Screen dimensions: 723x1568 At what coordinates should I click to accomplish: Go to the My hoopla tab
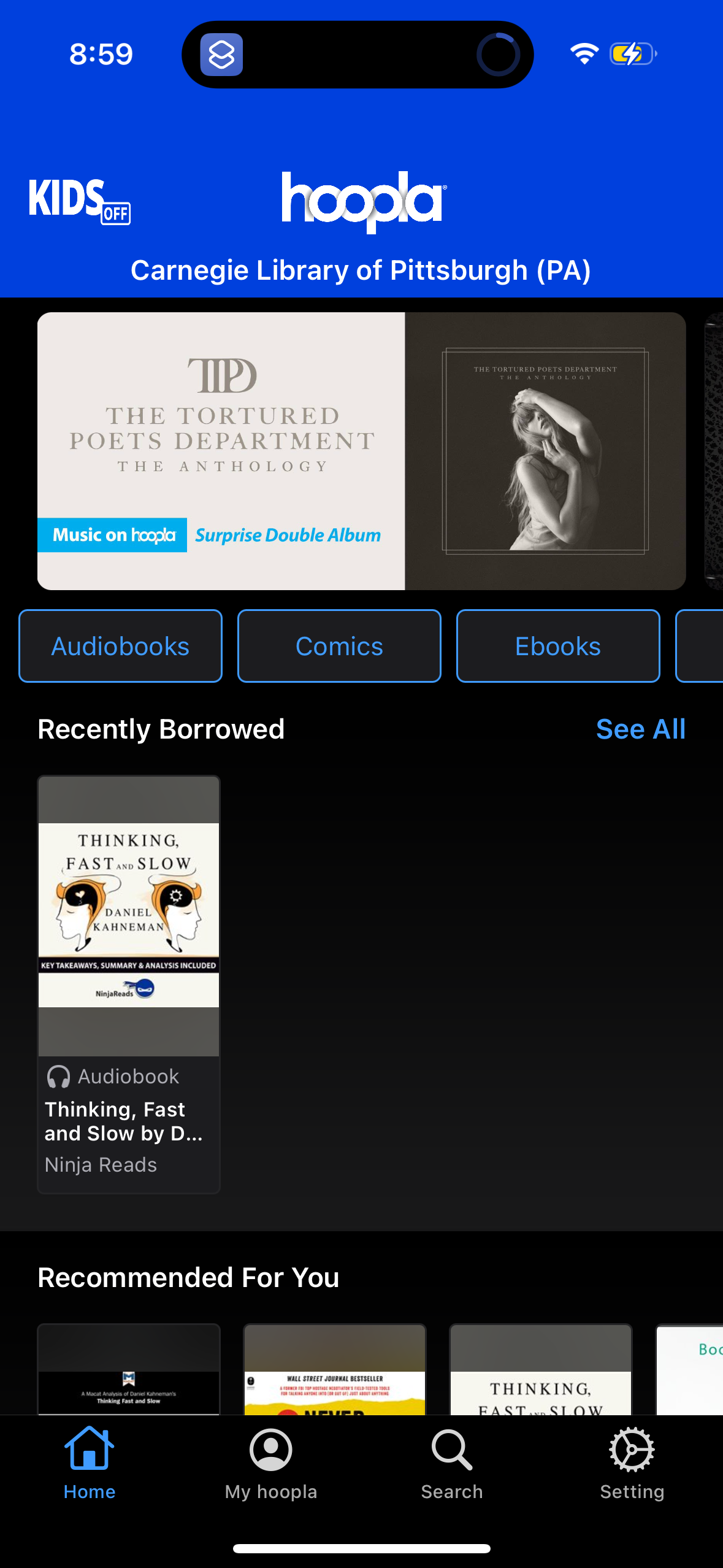click(270, 1462)
